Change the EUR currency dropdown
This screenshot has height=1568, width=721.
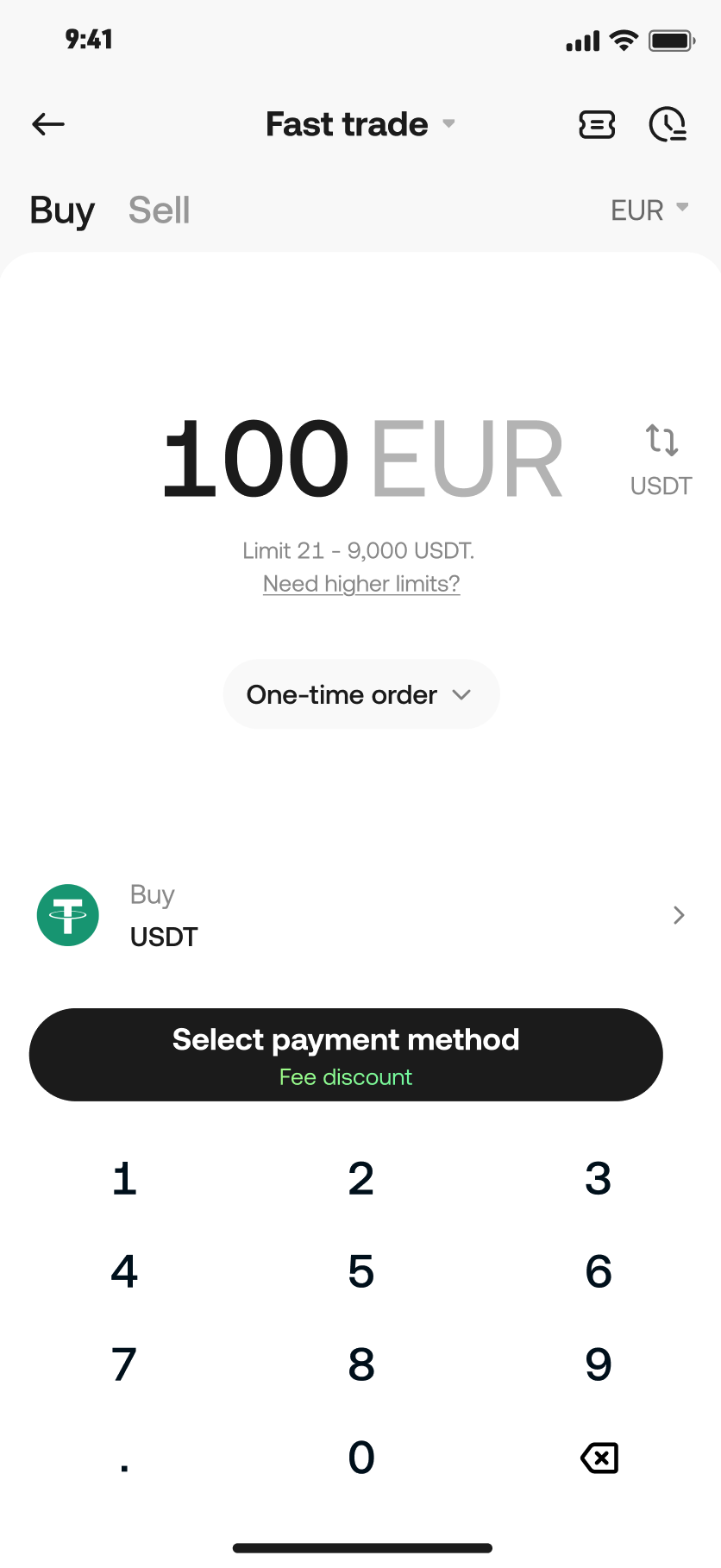(649, 210)
